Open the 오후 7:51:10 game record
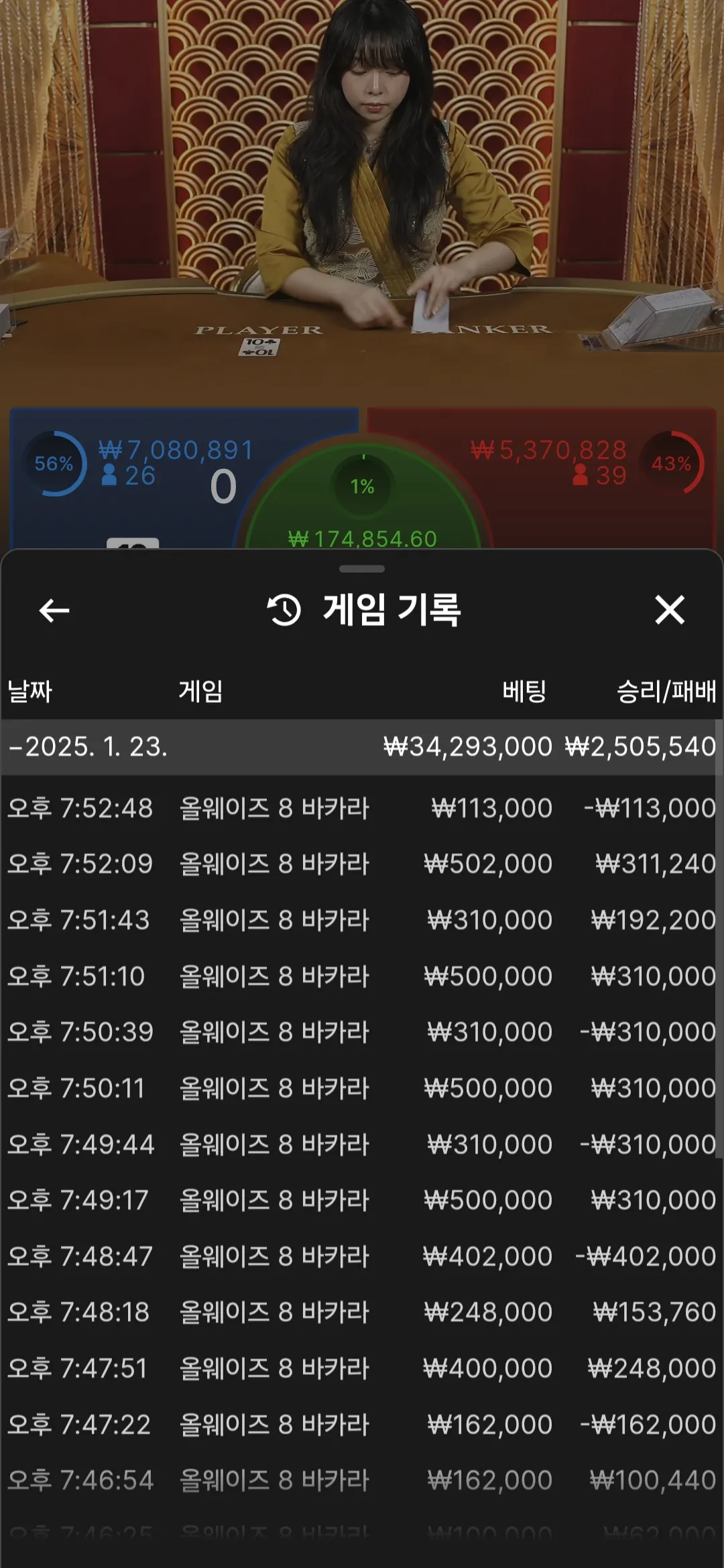This screenshot has width=724, height=1568. click(x=362, y=976)
